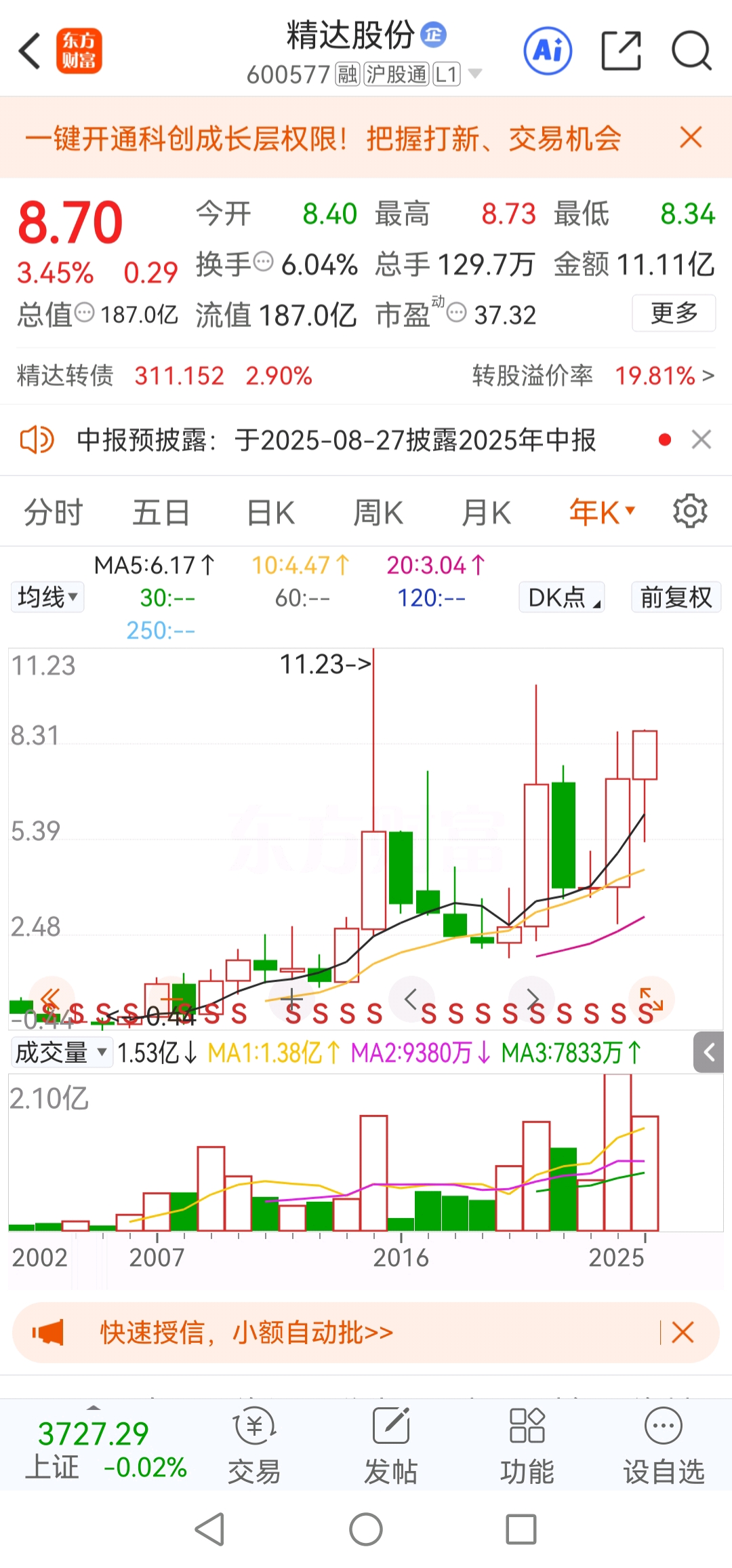Add stock via 设自选
The image size is (732, 1568).
click(x=663, y=1446)
